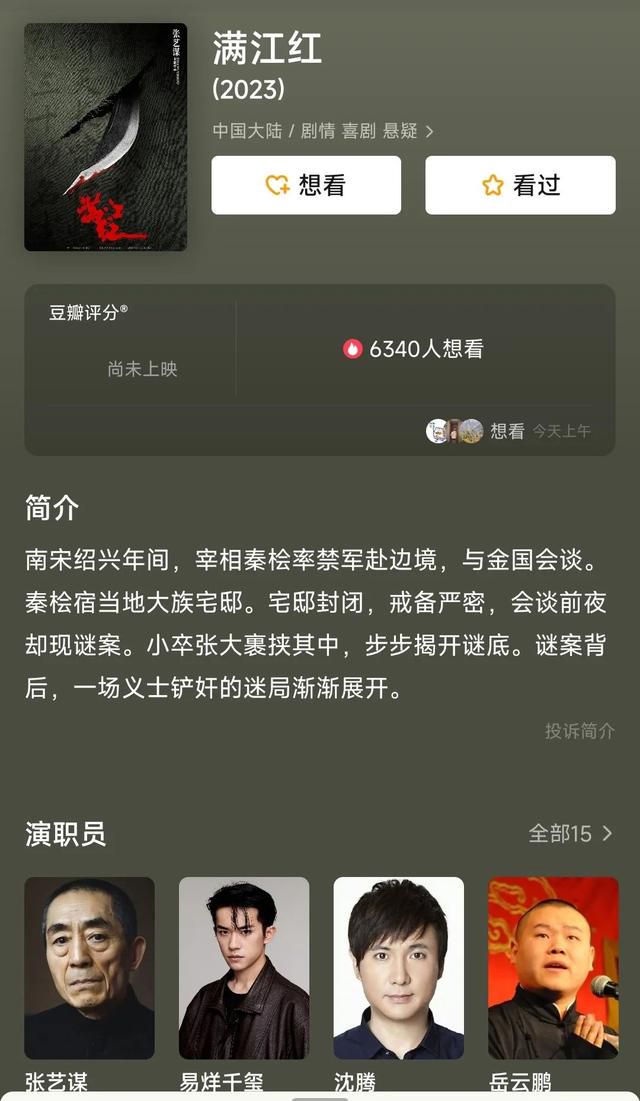Open 岳云鹏's profile card

[553, 968]
